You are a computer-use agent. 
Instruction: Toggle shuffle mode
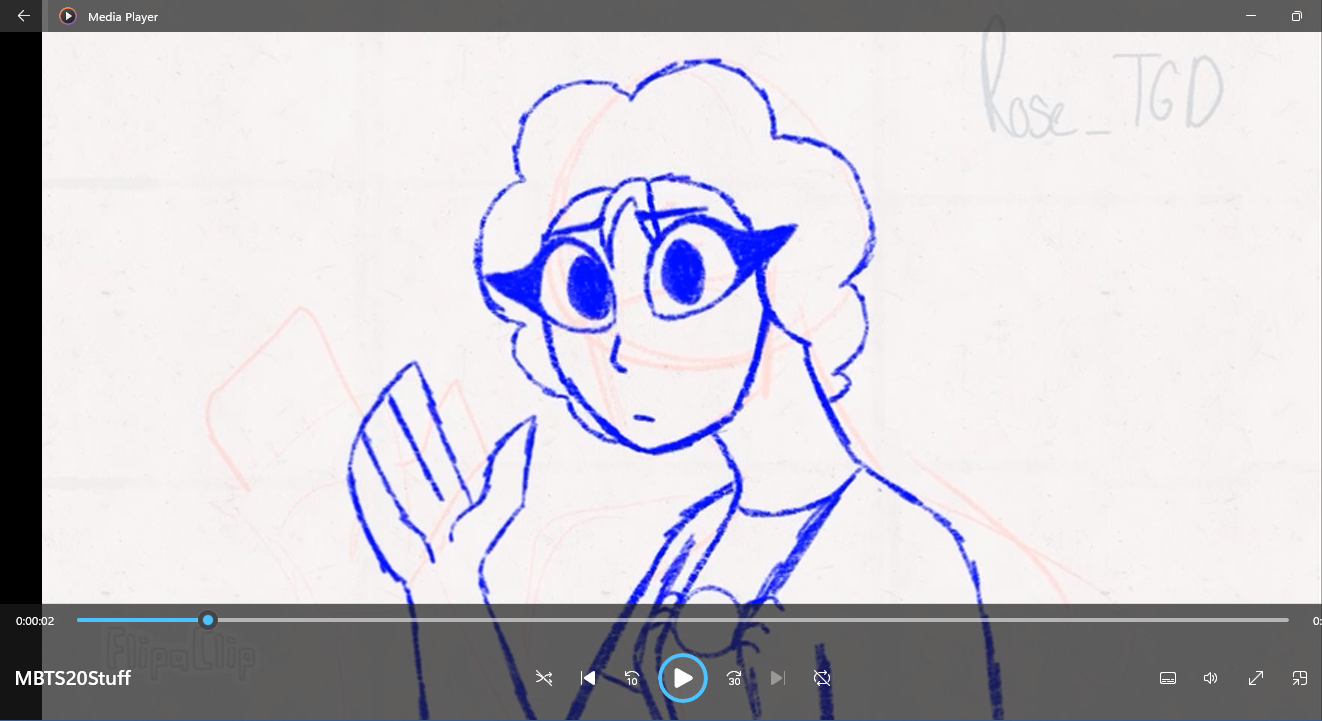click(544, 678)
